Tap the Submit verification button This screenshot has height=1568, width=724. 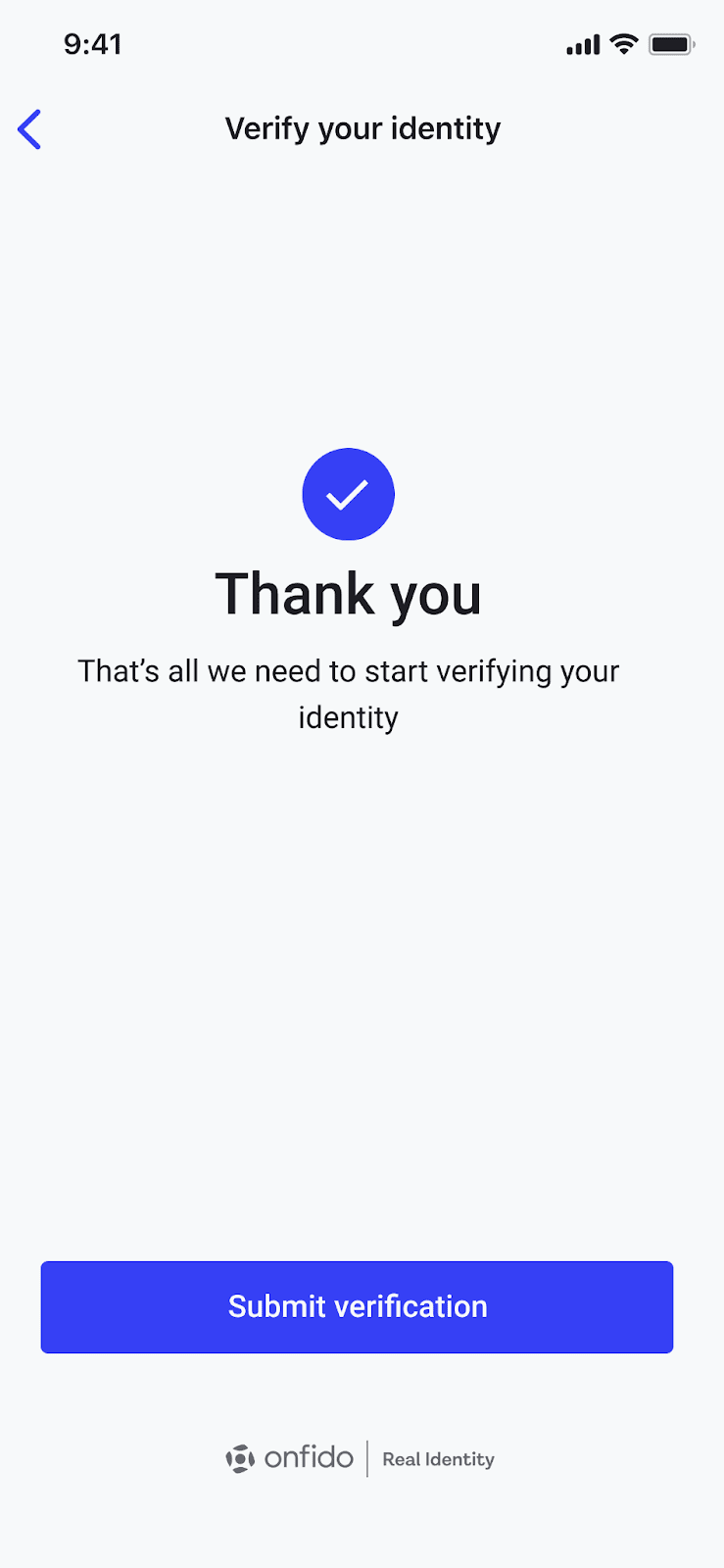pyautogui.click(x=357, y=1306)
